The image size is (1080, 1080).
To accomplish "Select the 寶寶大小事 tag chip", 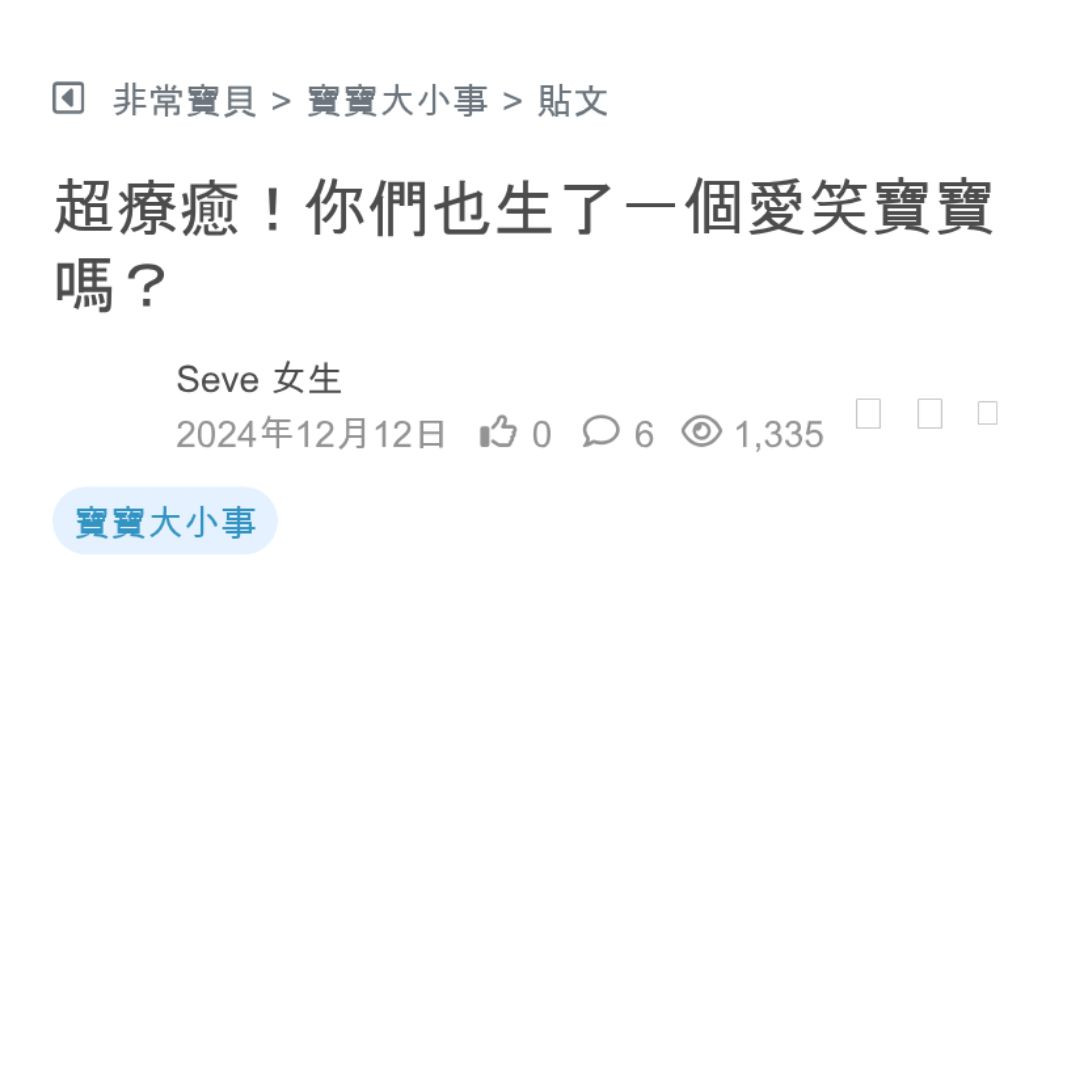I will [165, 521].
